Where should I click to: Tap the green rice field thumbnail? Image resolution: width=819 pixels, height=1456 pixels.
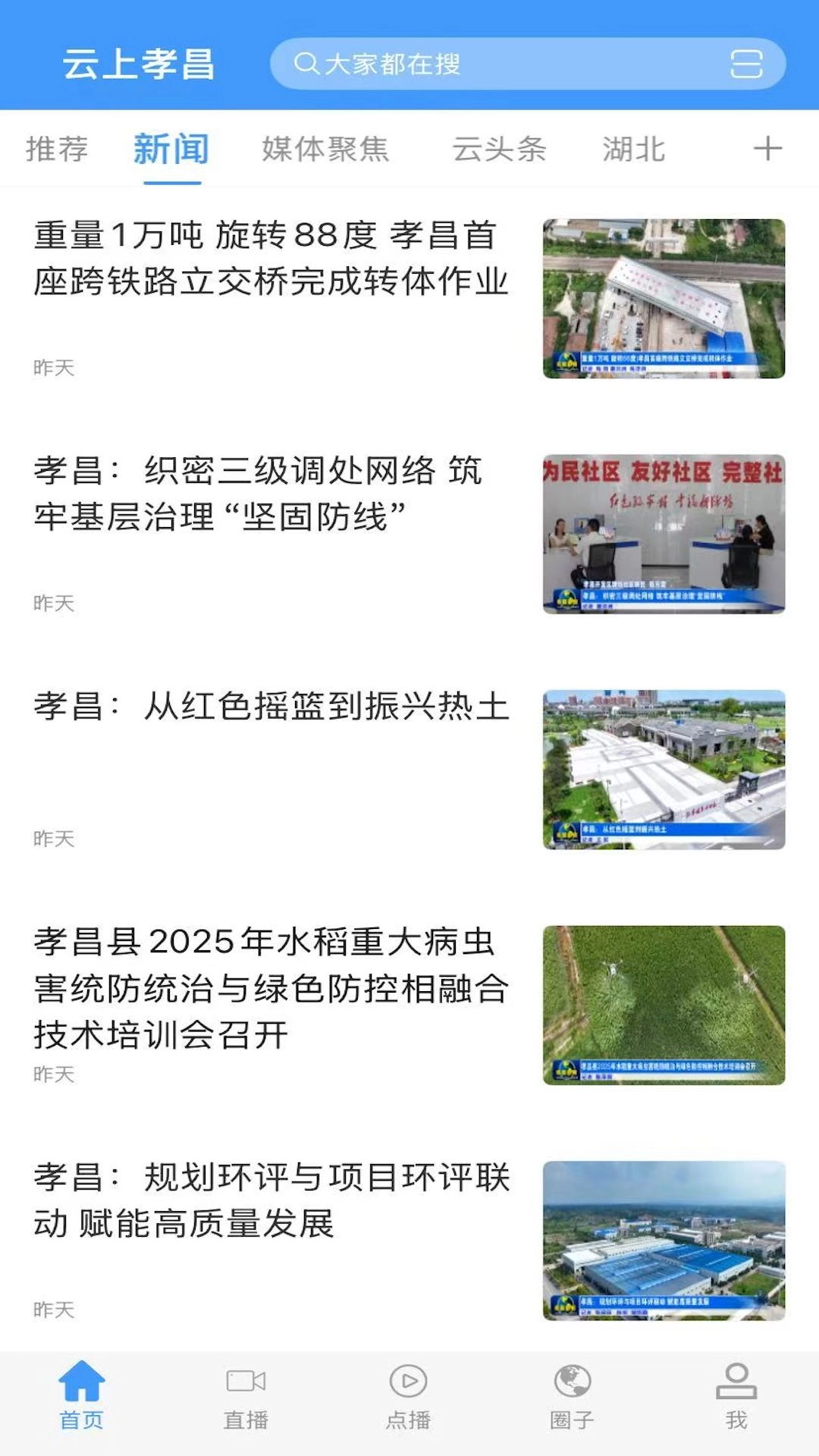coord(665,1001)
